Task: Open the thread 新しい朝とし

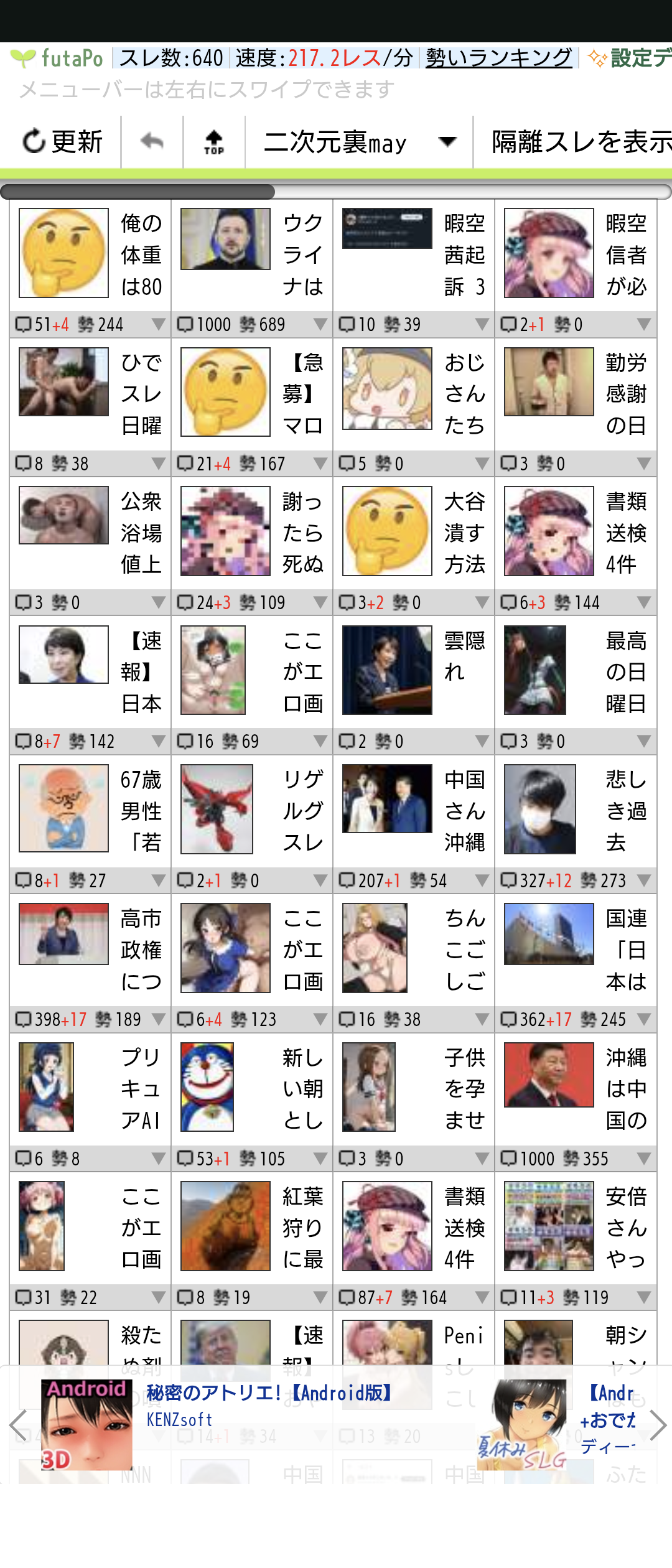Action: [251, 1088]
